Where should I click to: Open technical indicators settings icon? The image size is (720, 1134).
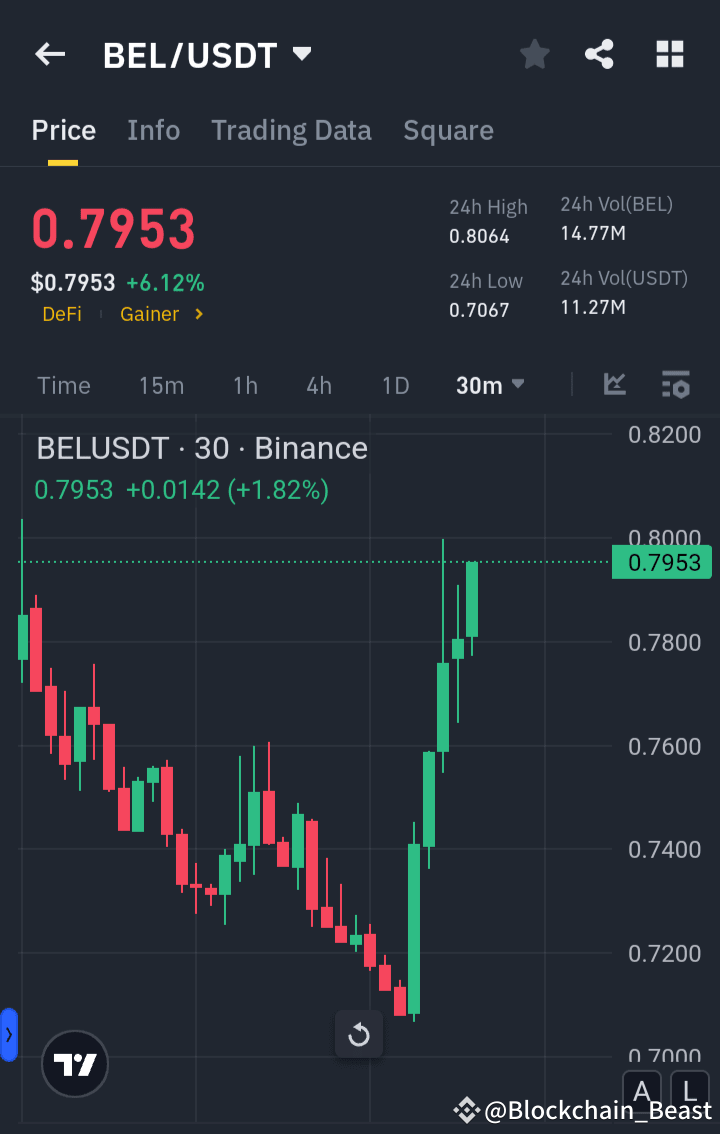click(x=676, y=384)
